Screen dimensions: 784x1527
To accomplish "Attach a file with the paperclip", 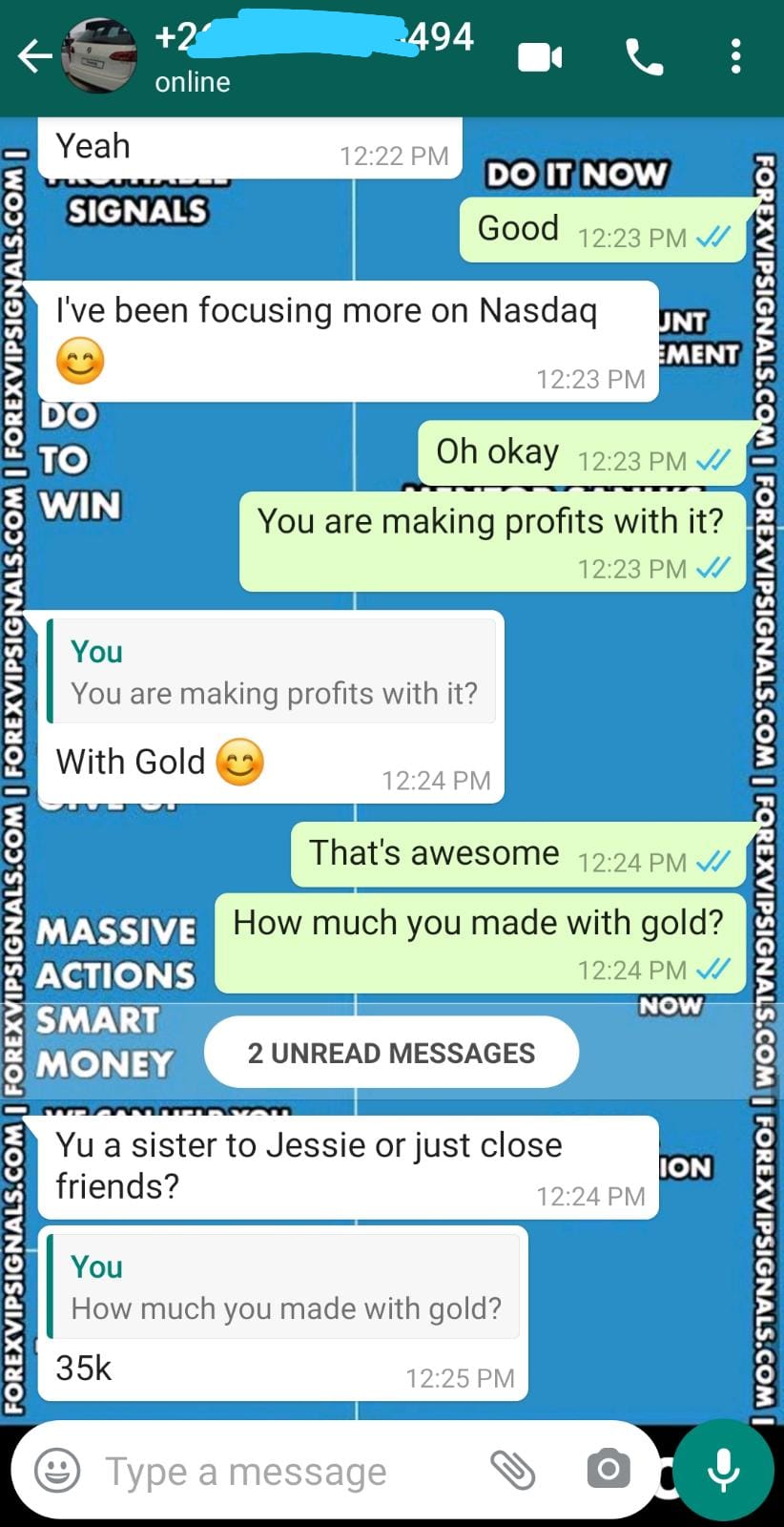I will coord(512,1470).
